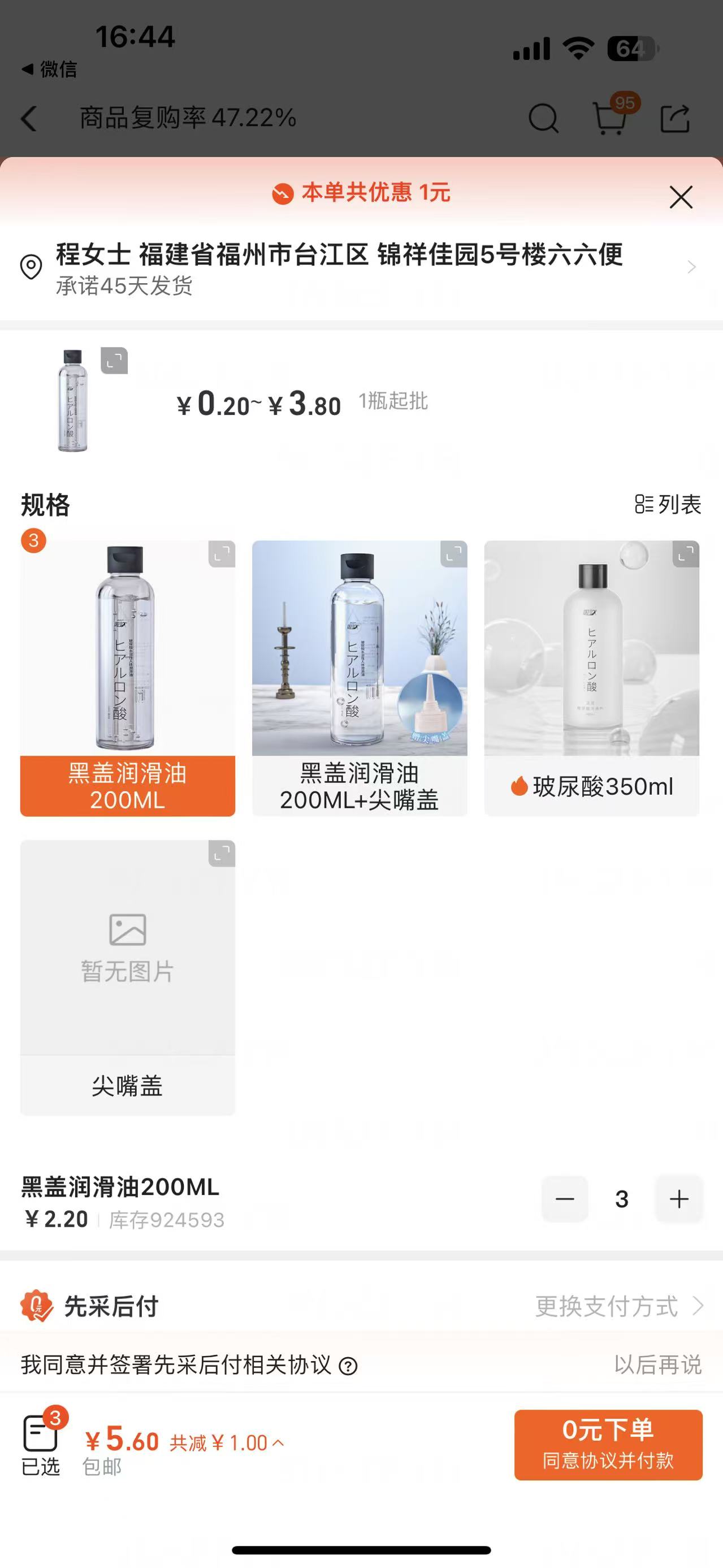Switch specifications to 列表 view

click(668, 505)
